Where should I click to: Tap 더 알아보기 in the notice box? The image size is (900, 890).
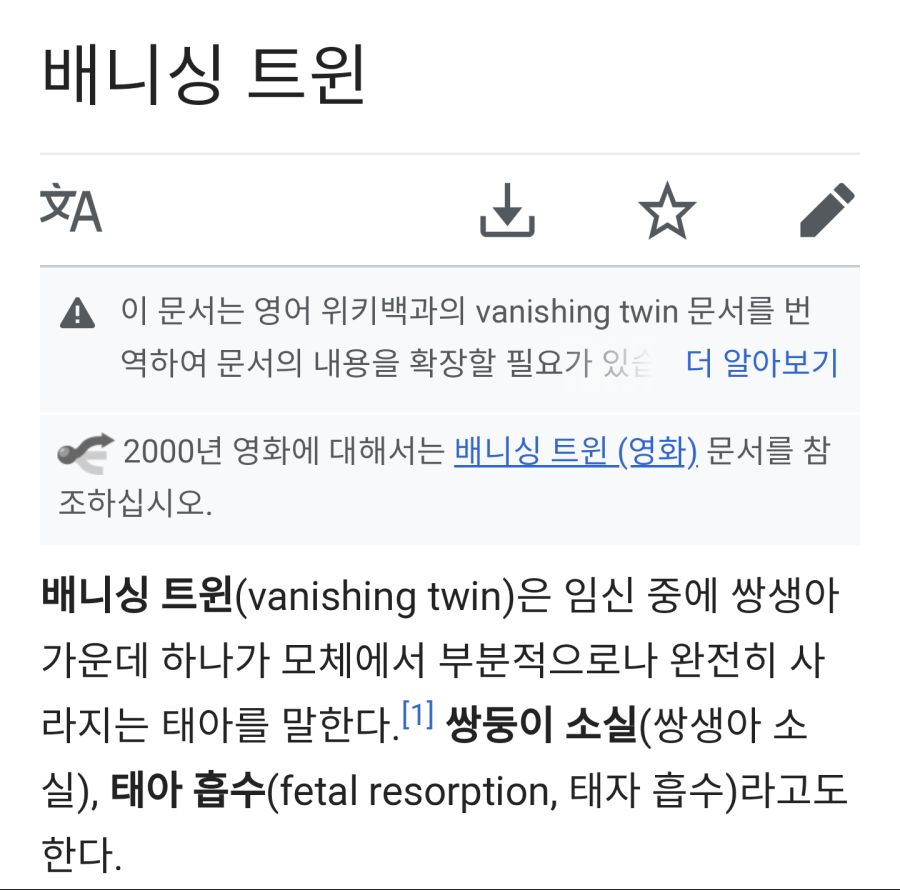(762, 363)
